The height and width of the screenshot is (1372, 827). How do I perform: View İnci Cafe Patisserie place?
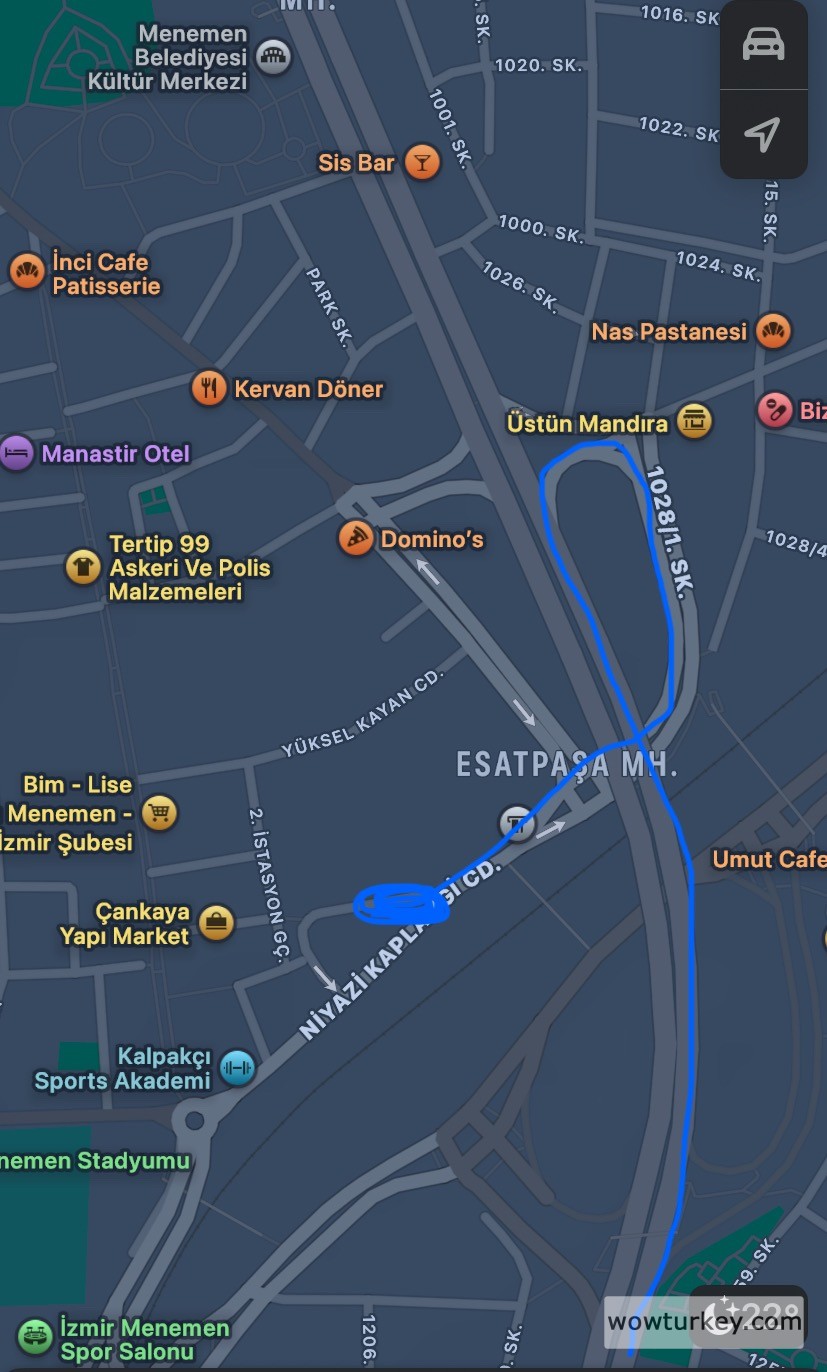[27, 271]
